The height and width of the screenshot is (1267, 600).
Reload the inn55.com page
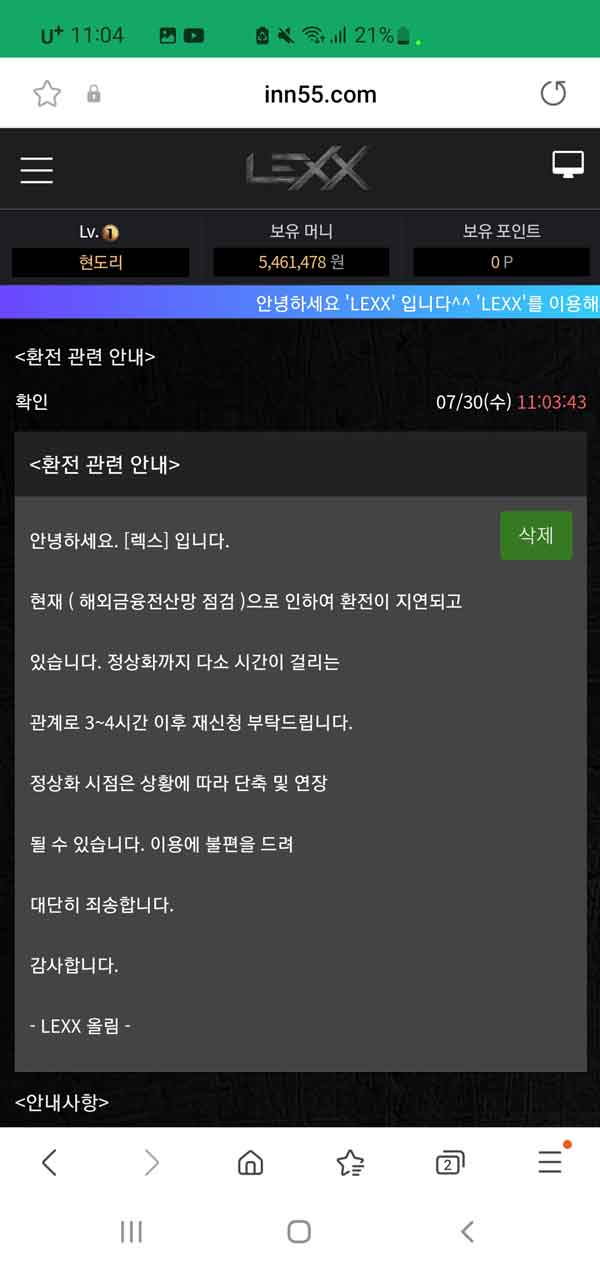click(x=553, y=94)
